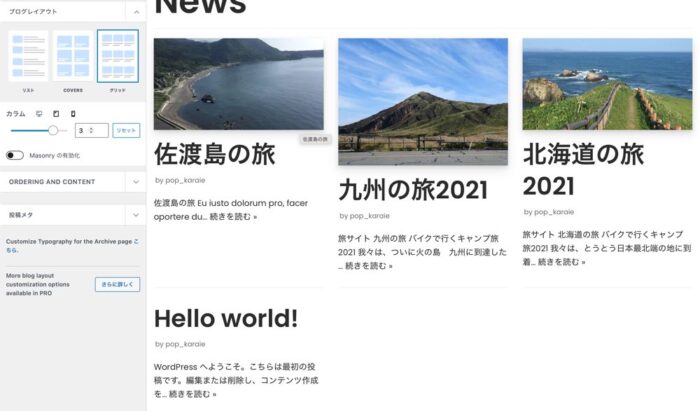Collapse the ブログレイアウト section
This screenshot has height=411, width=700.
click(x=136, y=12)
